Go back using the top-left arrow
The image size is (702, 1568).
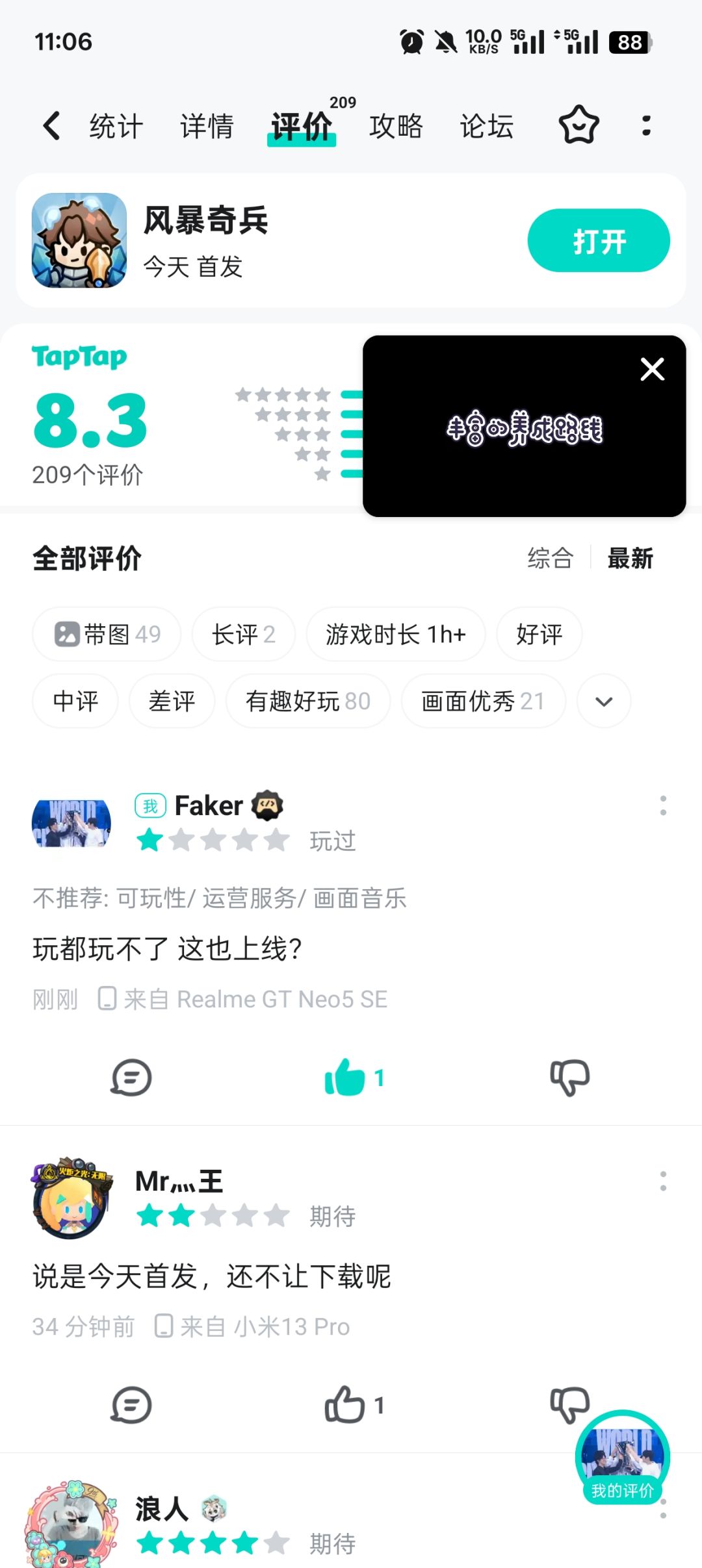coord(51,125)
